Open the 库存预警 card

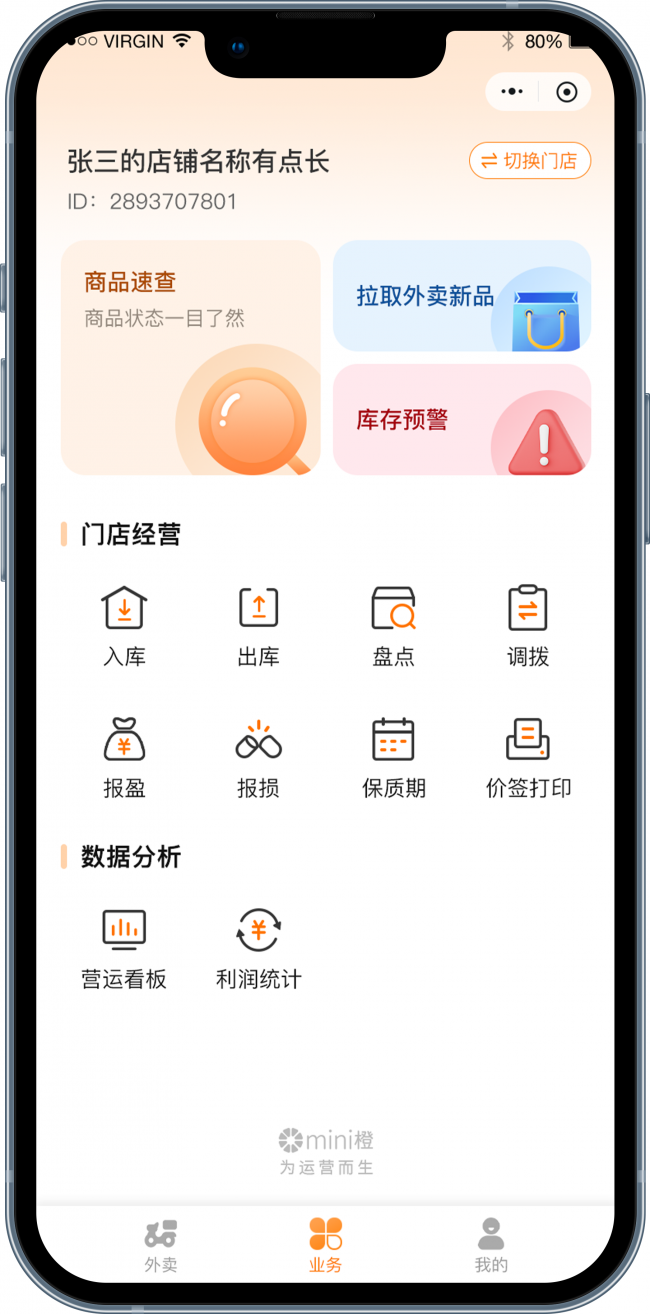click(x=461, y=419)
